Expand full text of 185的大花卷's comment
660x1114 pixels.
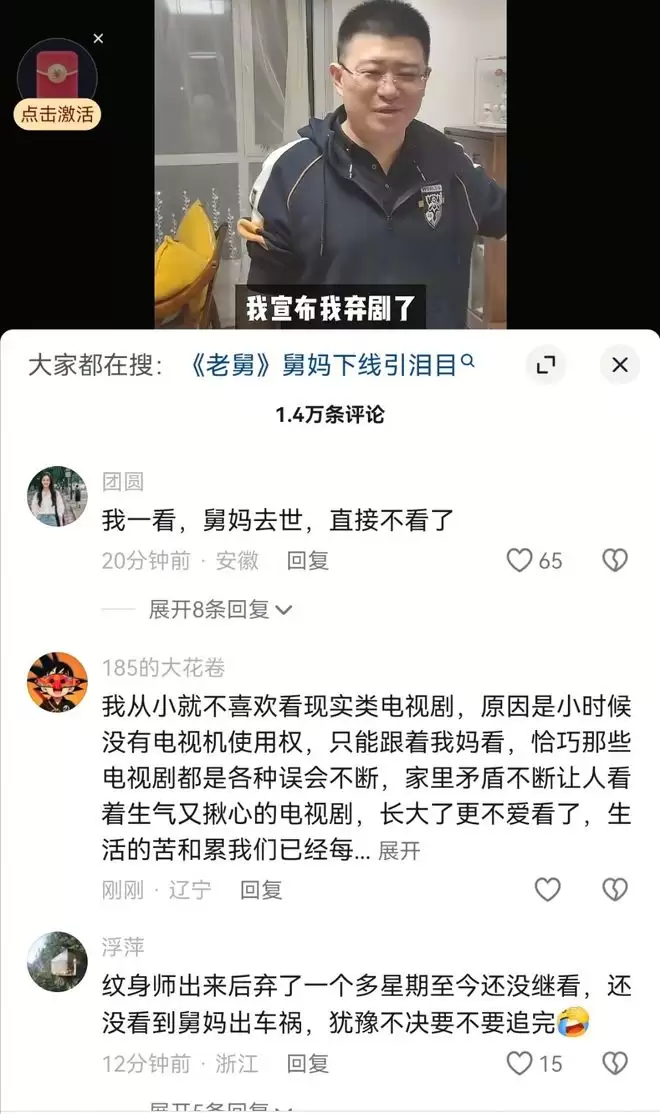400,851
